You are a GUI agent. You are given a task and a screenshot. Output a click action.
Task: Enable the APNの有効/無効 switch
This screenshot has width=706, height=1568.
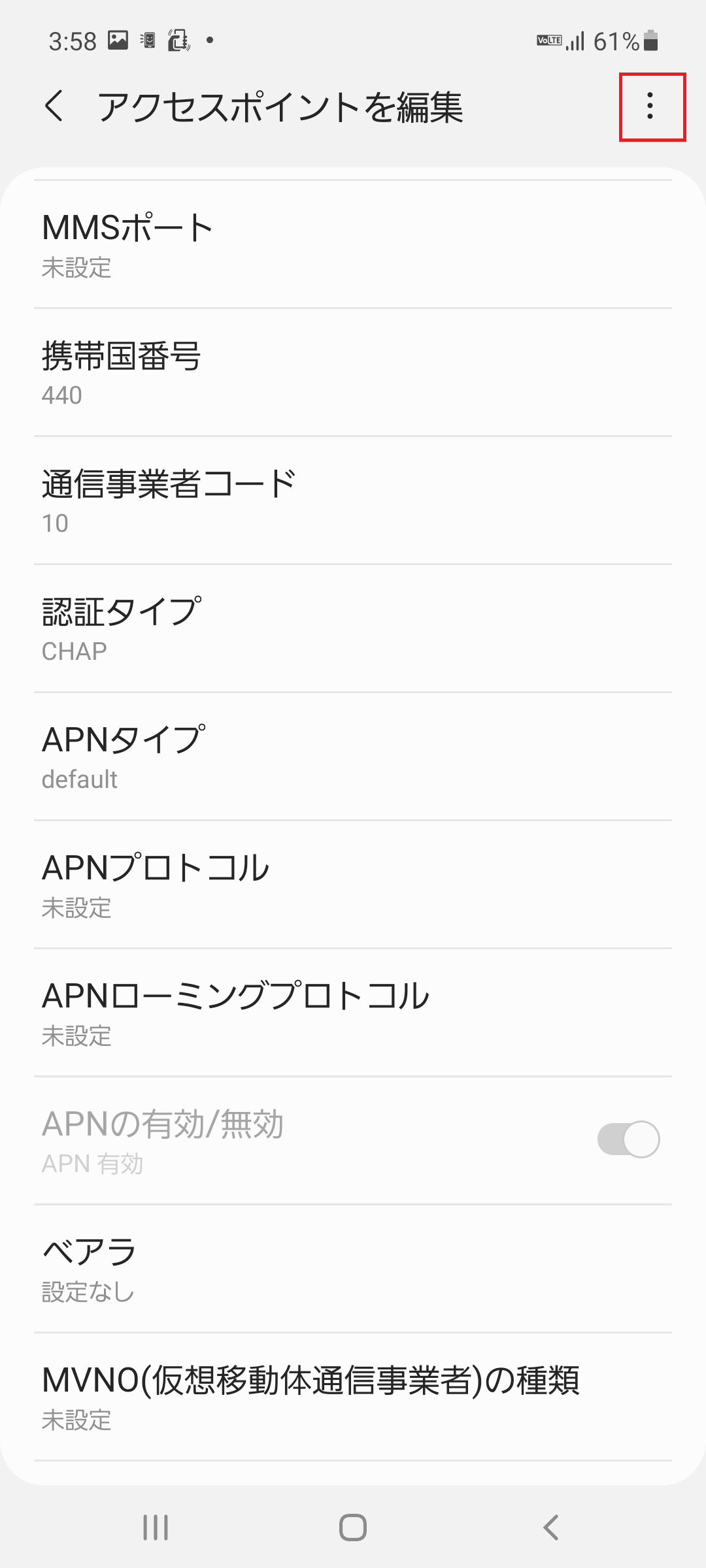coord(630,1138)
